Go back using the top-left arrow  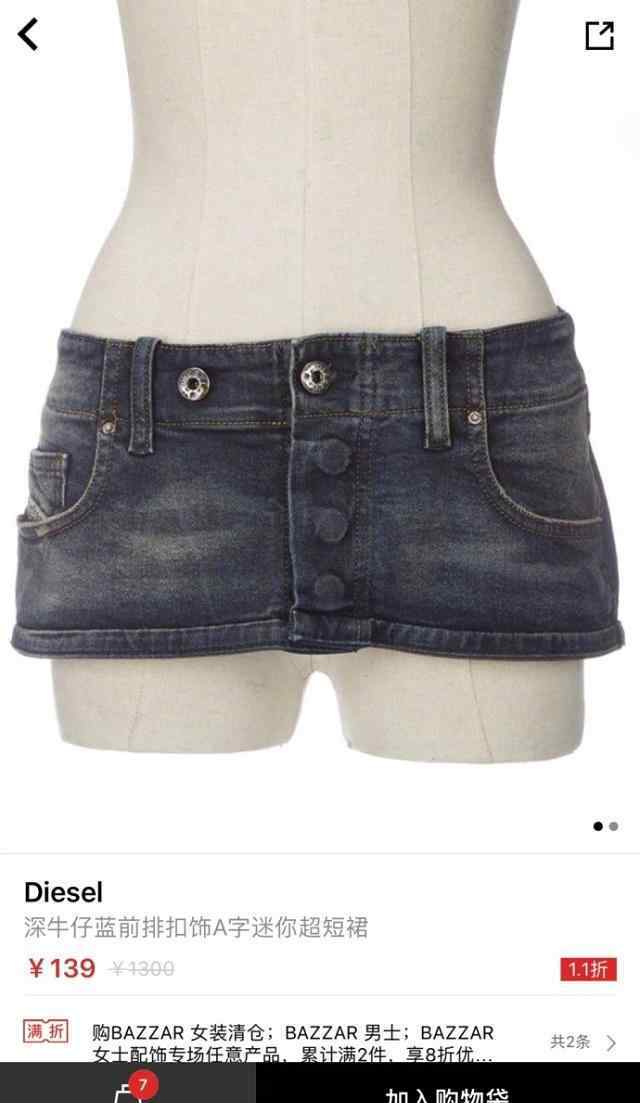[28, 34]
